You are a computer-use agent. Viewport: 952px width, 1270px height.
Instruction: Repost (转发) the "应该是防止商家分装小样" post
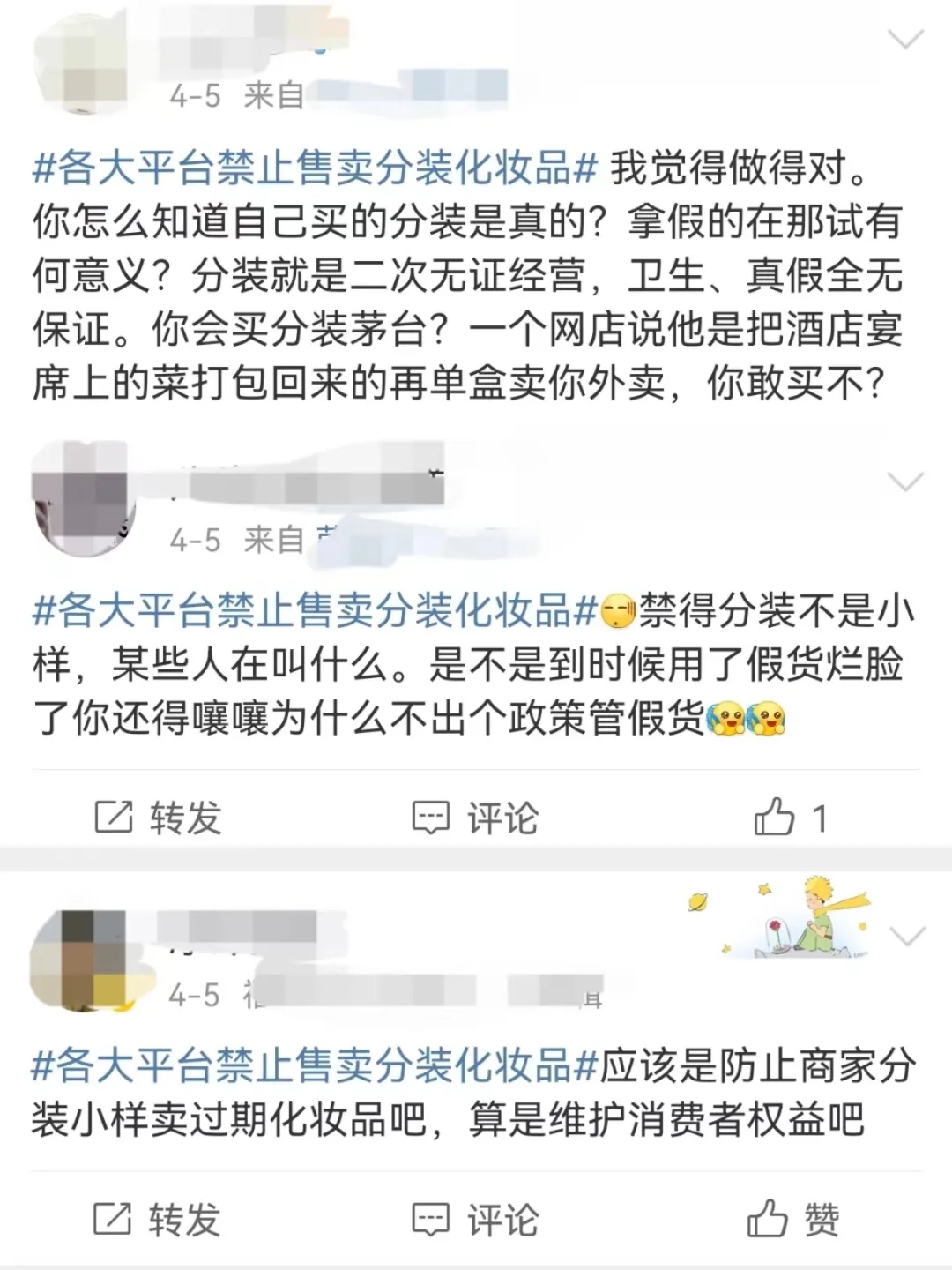coord(159,1220)
